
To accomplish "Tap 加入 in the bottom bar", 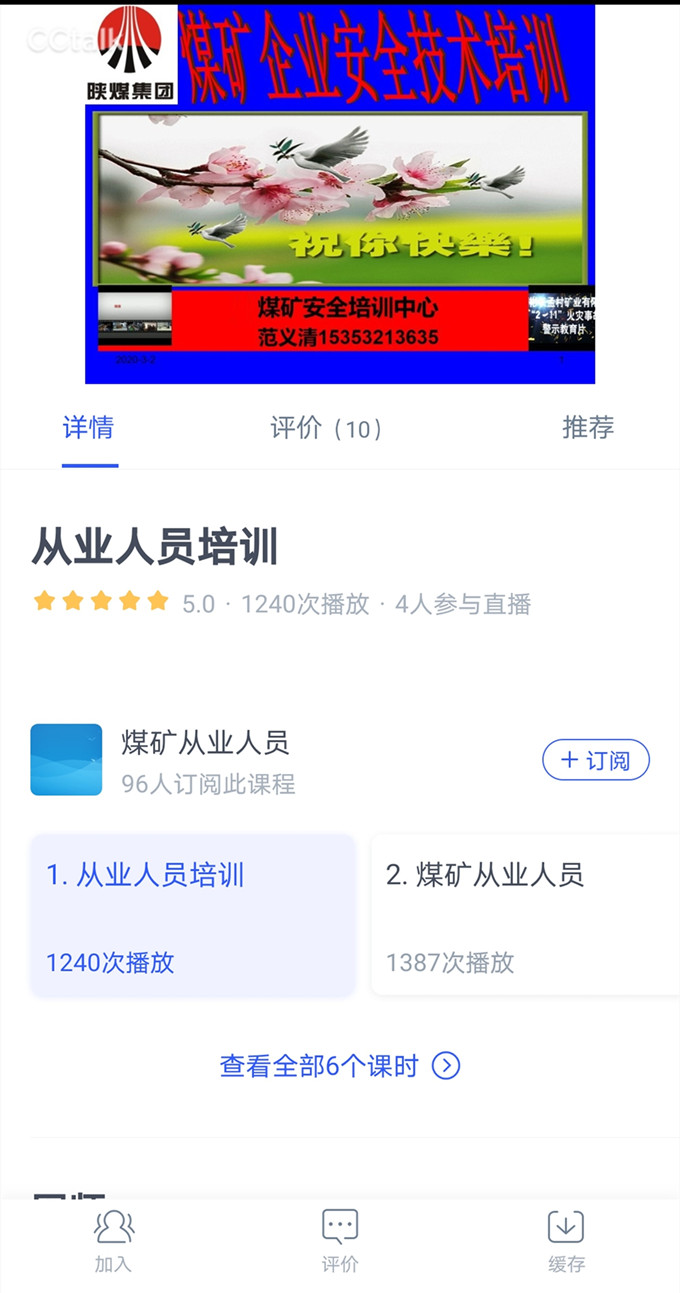I will coord(113,1241).
